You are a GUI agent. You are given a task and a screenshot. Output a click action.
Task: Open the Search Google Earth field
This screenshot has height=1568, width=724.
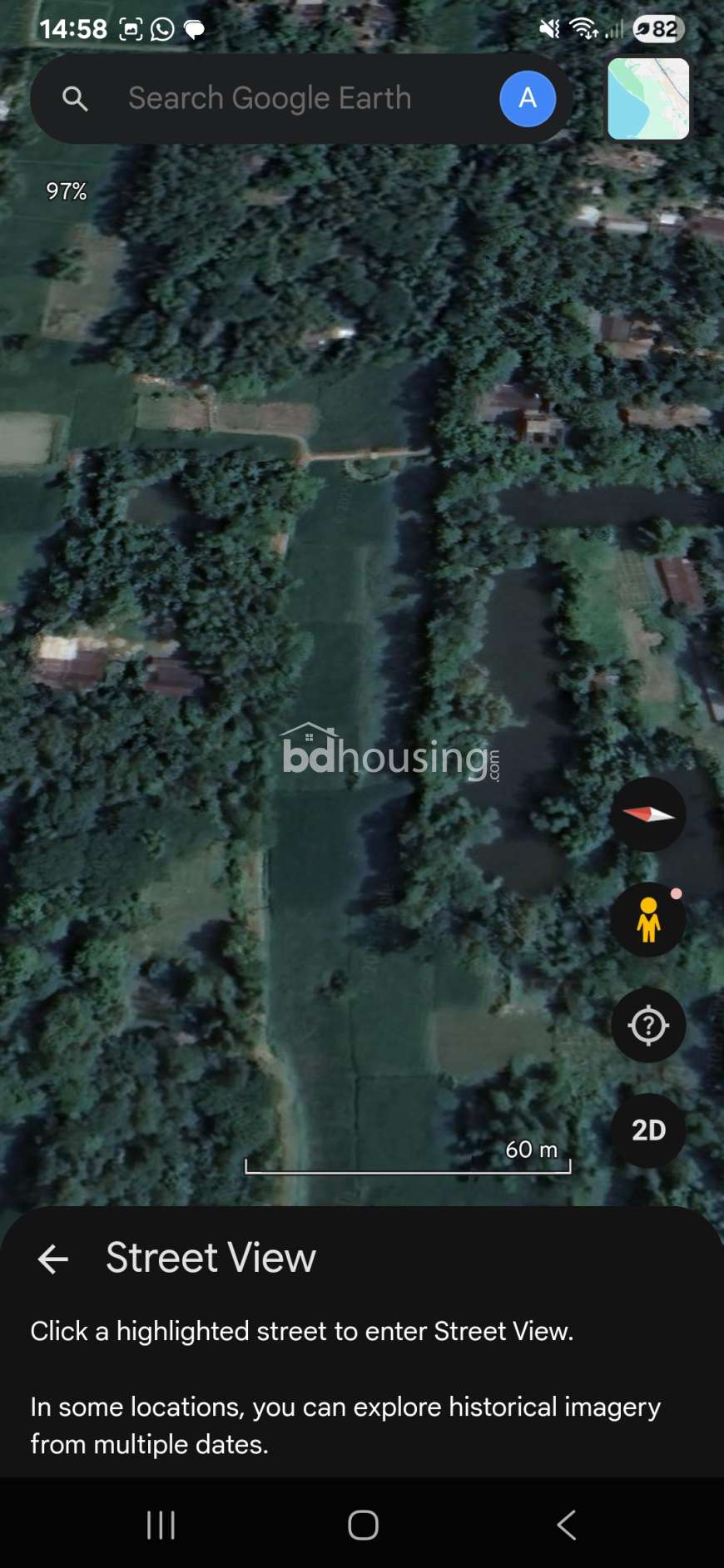(270, 98)
